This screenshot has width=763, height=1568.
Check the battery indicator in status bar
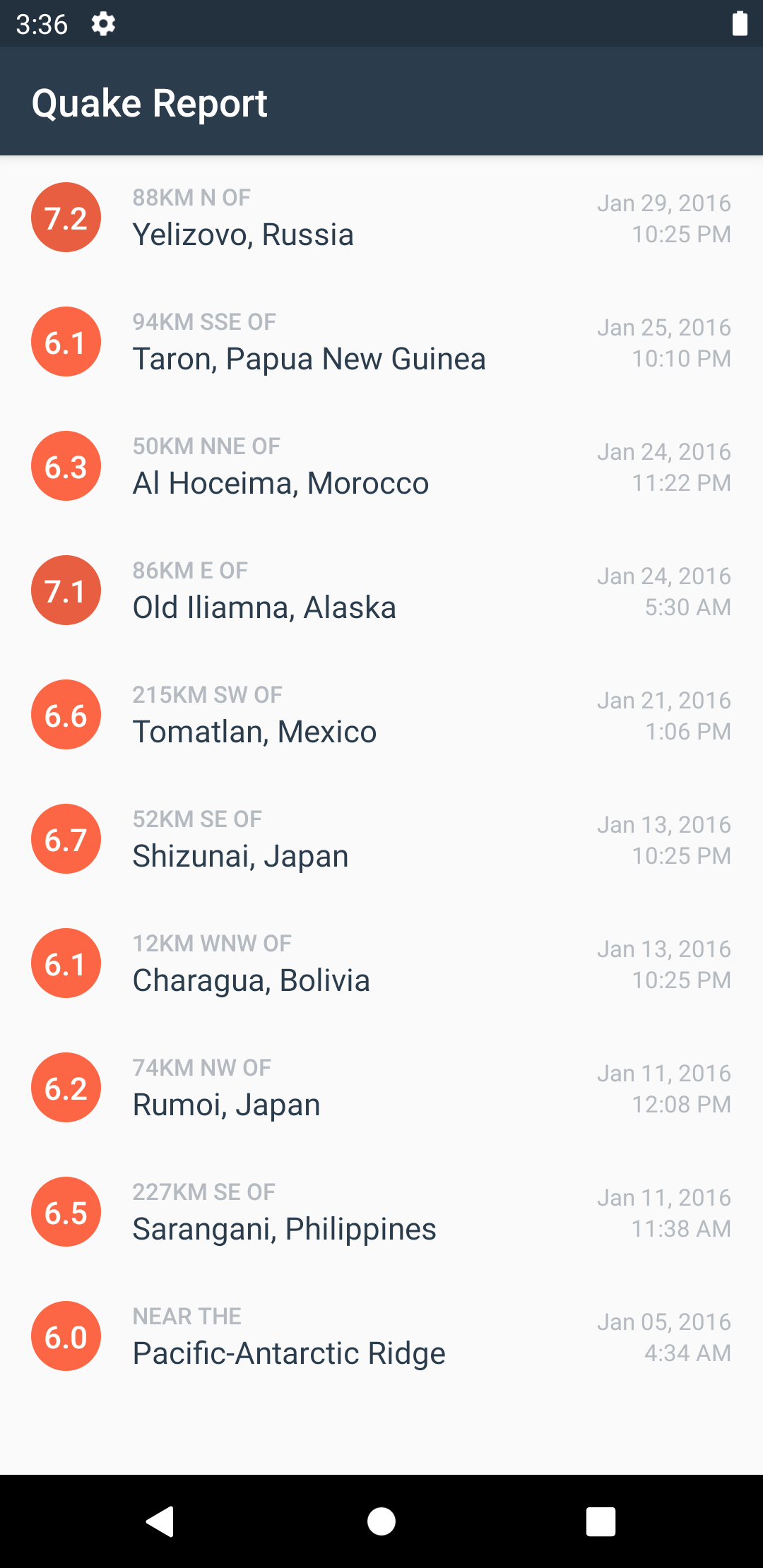click(x=740, y=23)
